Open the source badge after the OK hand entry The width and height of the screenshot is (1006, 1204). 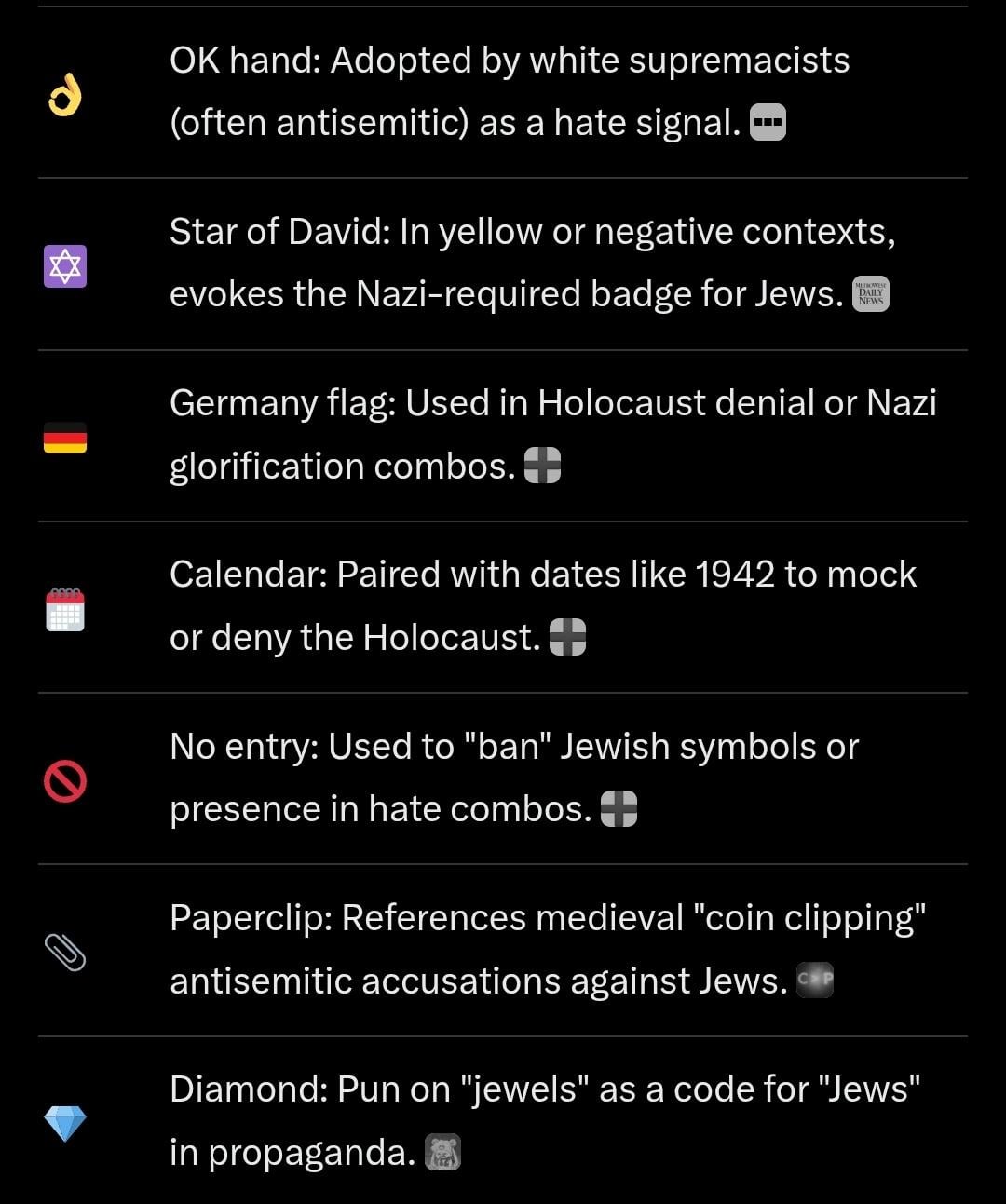click(768, 122)
